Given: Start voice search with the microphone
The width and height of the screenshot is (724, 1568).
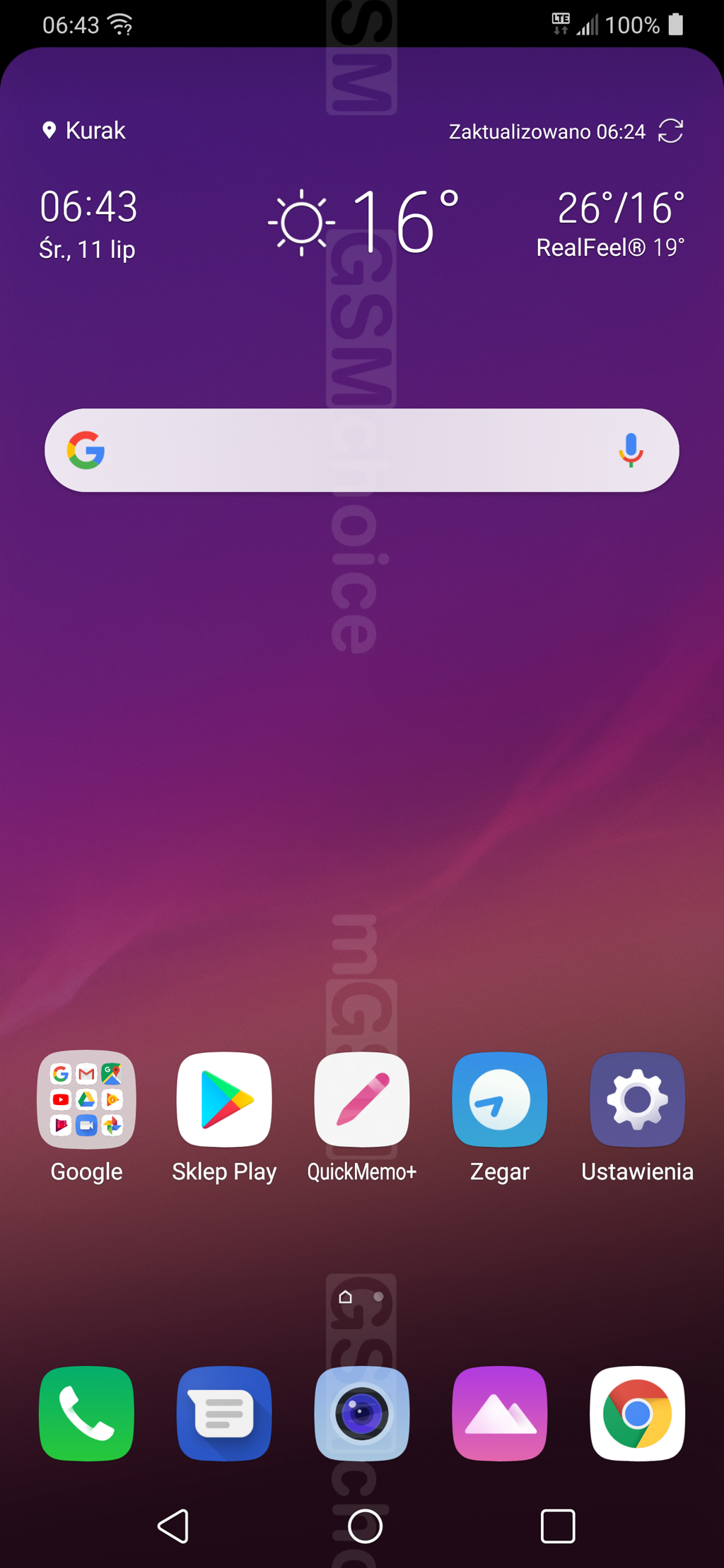Looking at the screenshot, I should click(x=631, y=450).
